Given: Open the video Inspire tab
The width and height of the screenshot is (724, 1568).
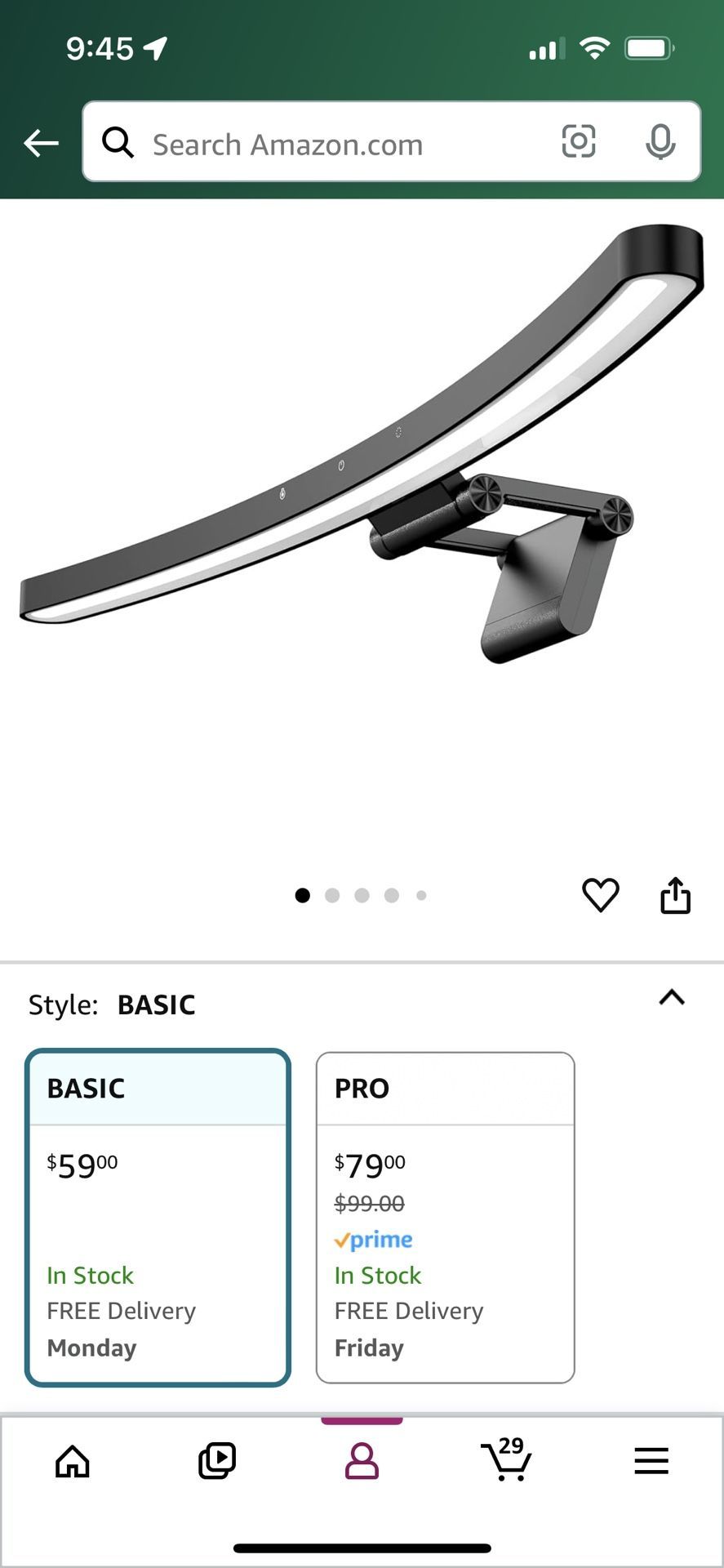Looking at the screenshot, I should pyautogui.click(x=217, y=1461).
